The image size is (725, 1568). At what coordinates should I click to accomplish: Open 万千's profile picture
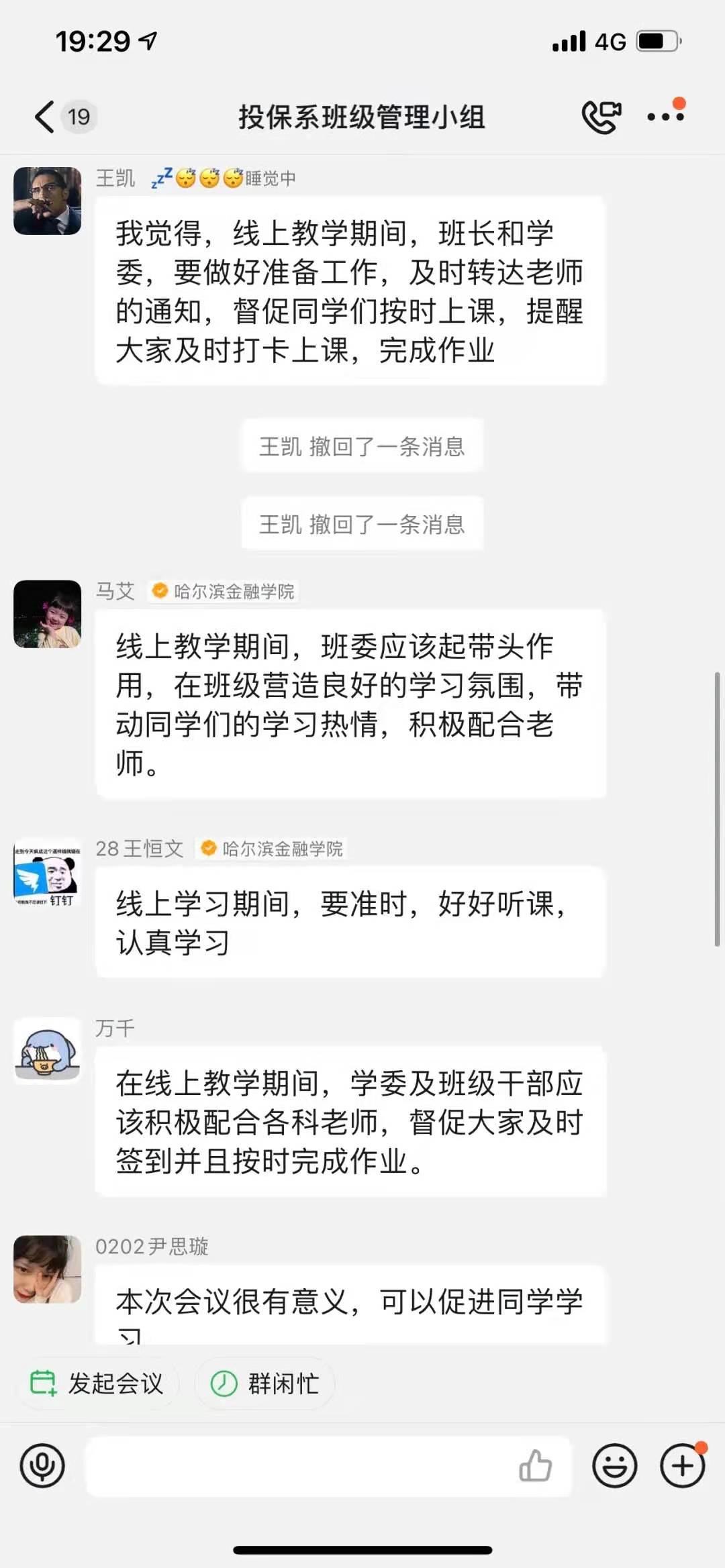48,1051
